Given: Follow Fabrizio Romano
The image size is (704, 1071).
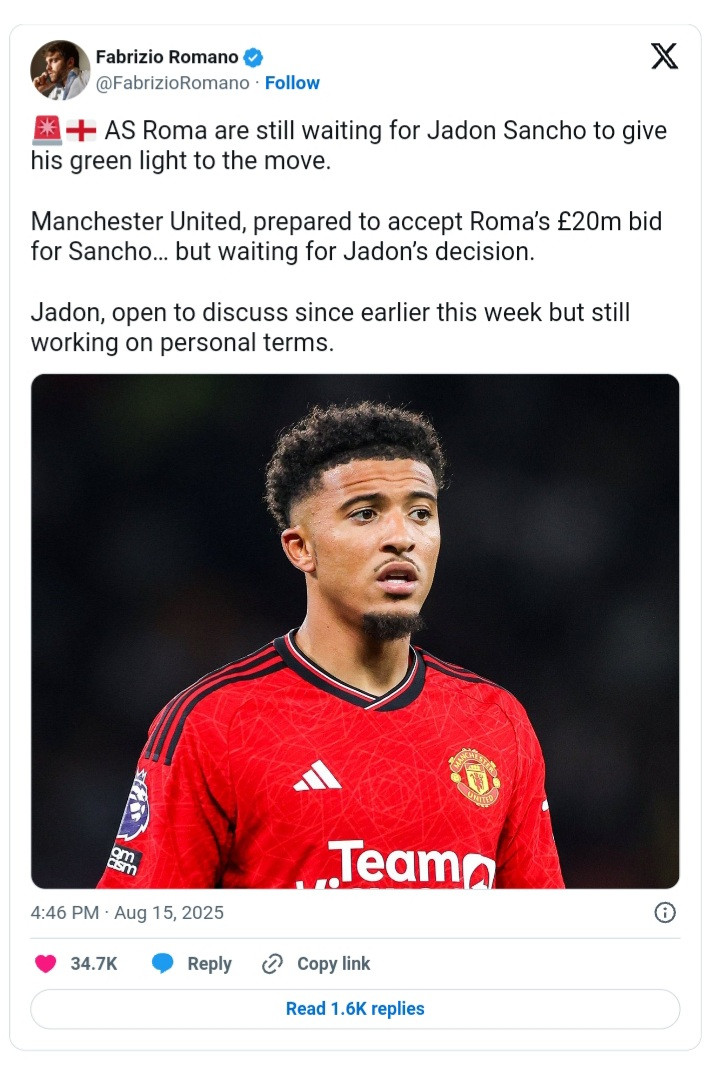Looking at the screenshot, I should coord(292,83).
